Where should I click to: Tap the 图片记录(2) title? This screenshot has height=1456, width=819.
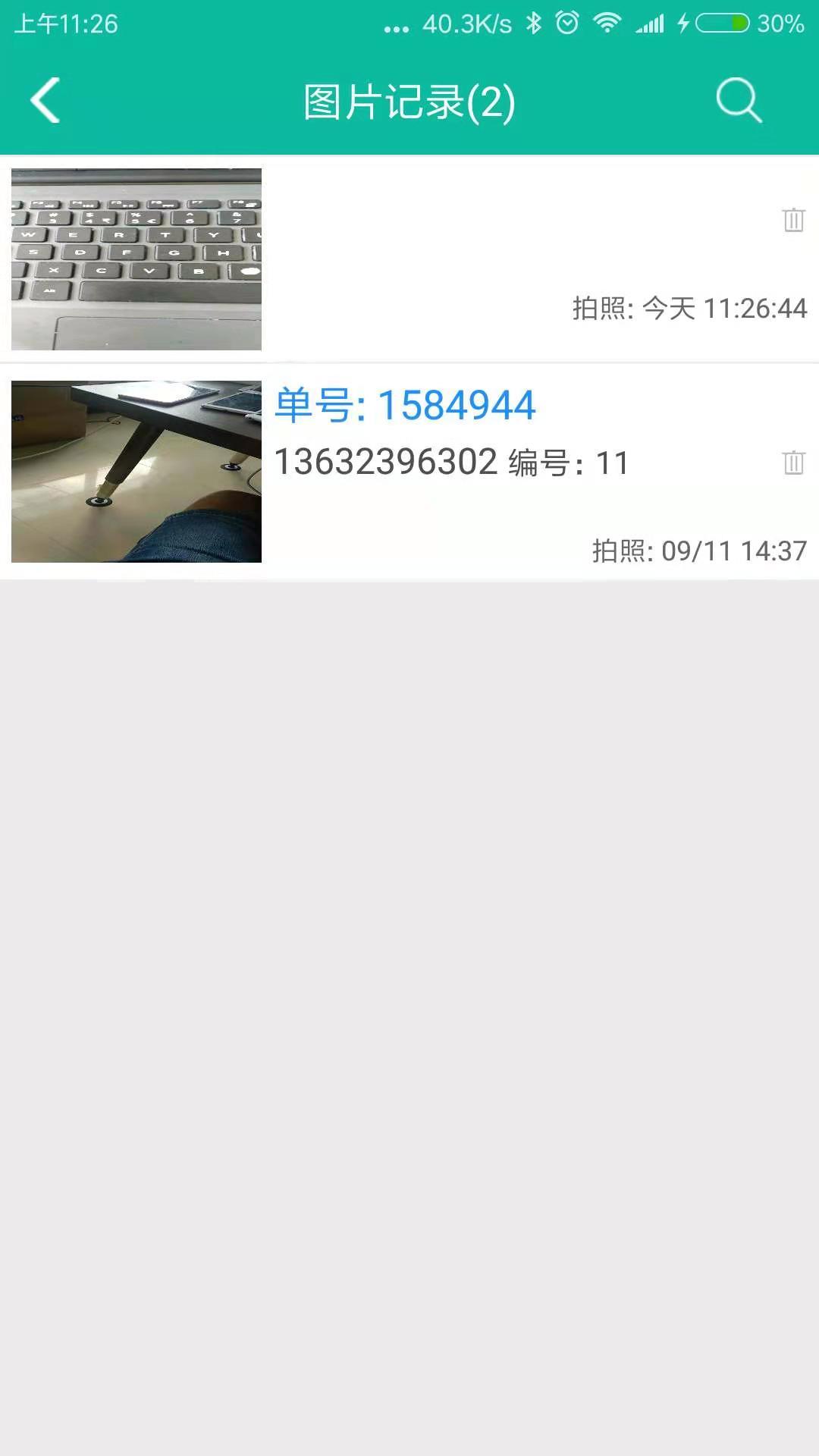(x=407, y=102)
